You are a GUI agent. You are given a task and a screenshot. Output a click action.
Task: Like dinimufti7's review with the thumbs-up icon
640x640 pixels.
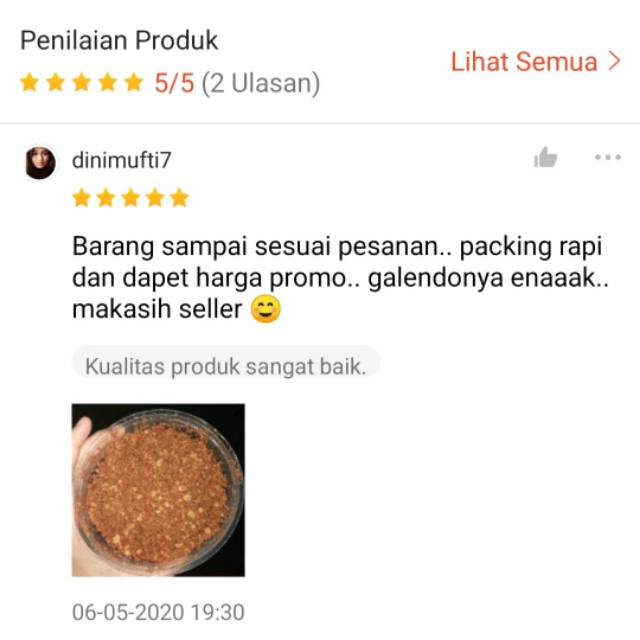545,158
